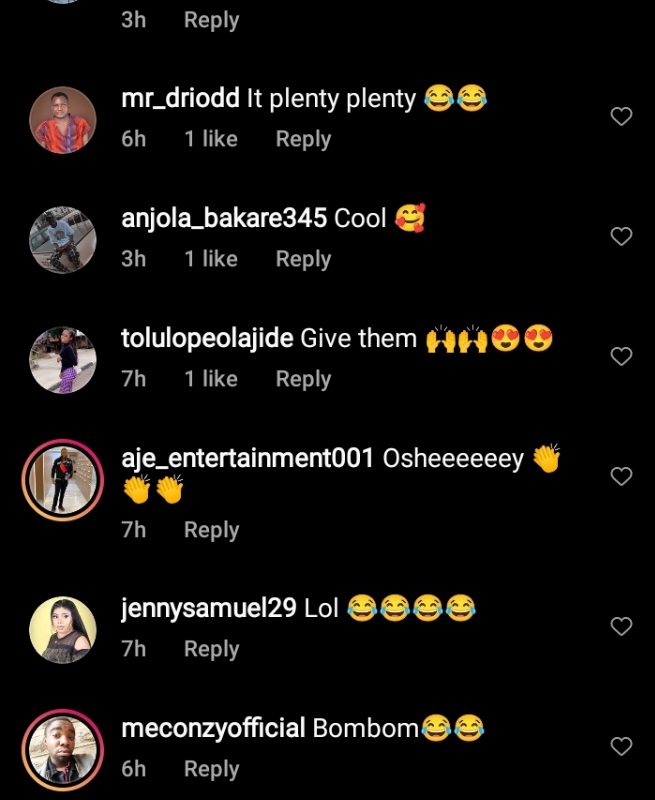
Task: Reply to jennysamuel29's comment
Action: [211, 649]
